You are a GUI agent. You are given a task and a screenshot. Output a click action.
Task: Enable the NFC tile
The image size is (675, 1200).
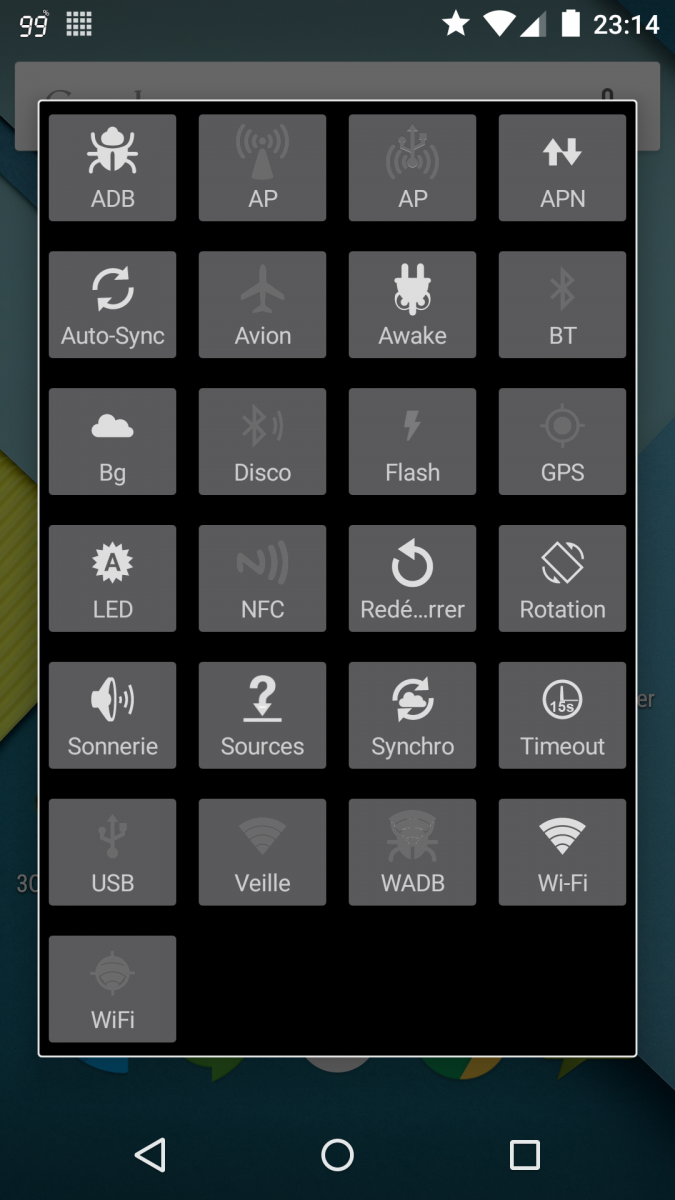262,579
